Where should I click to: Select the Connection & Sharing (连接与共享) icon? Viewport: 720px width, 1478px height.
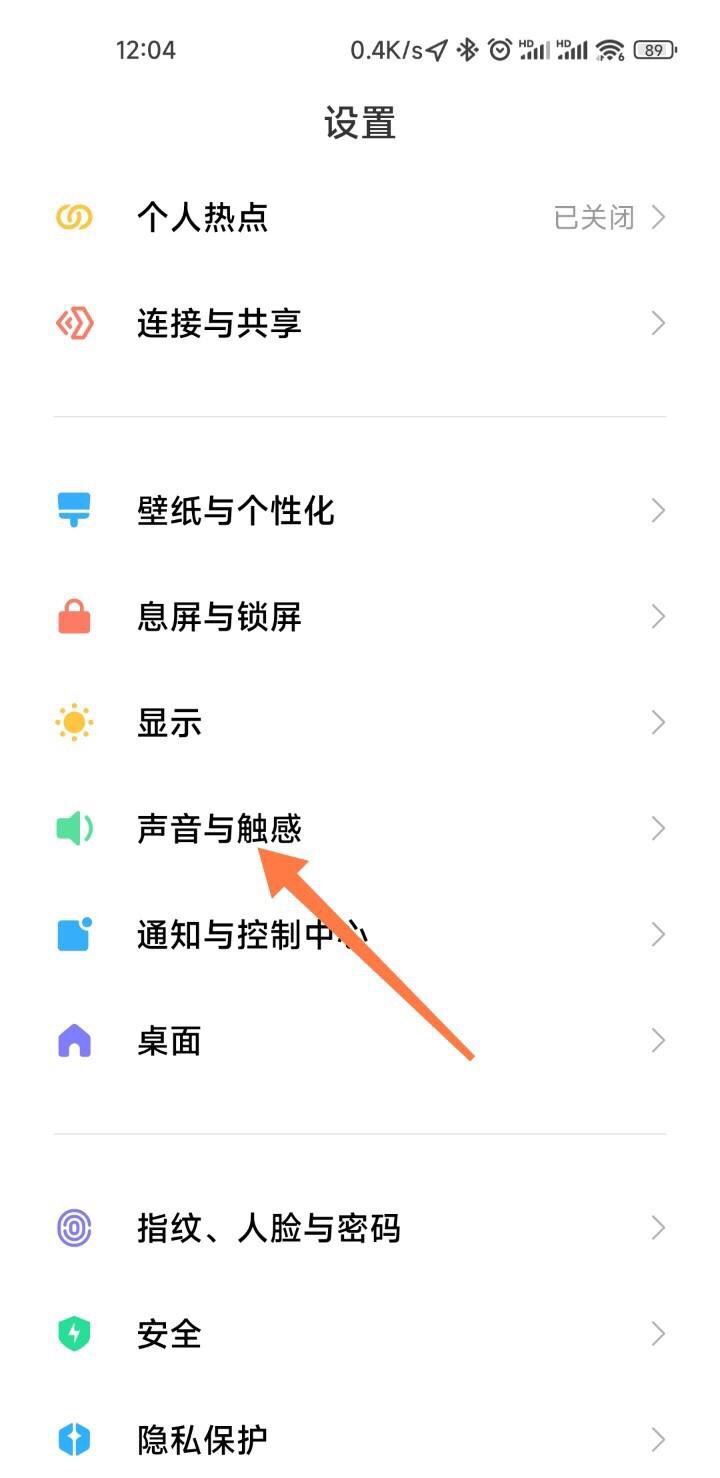[x=73, y=322]
